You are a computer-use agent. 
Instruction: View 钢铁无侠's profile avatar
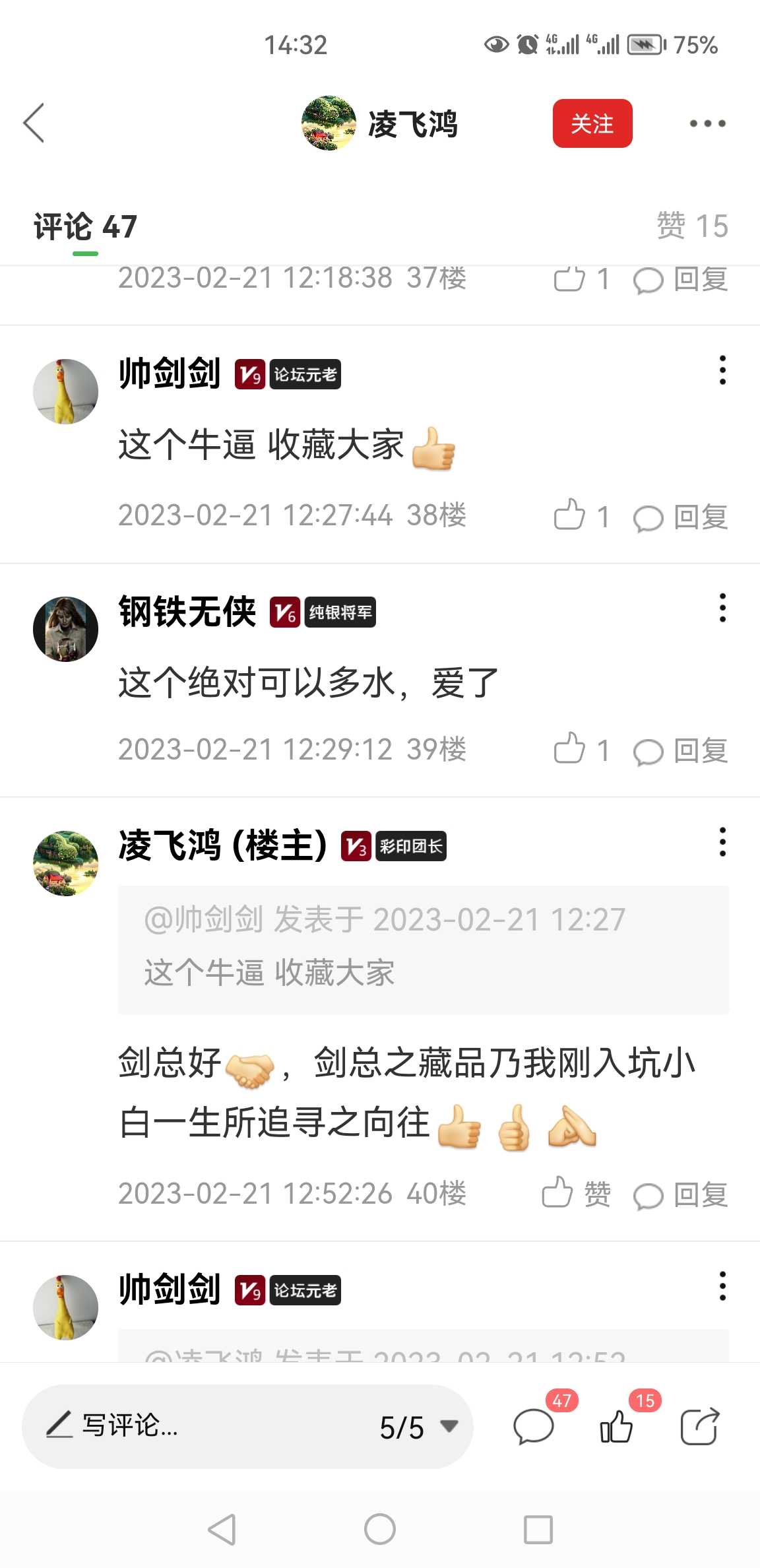coord(66,629)
